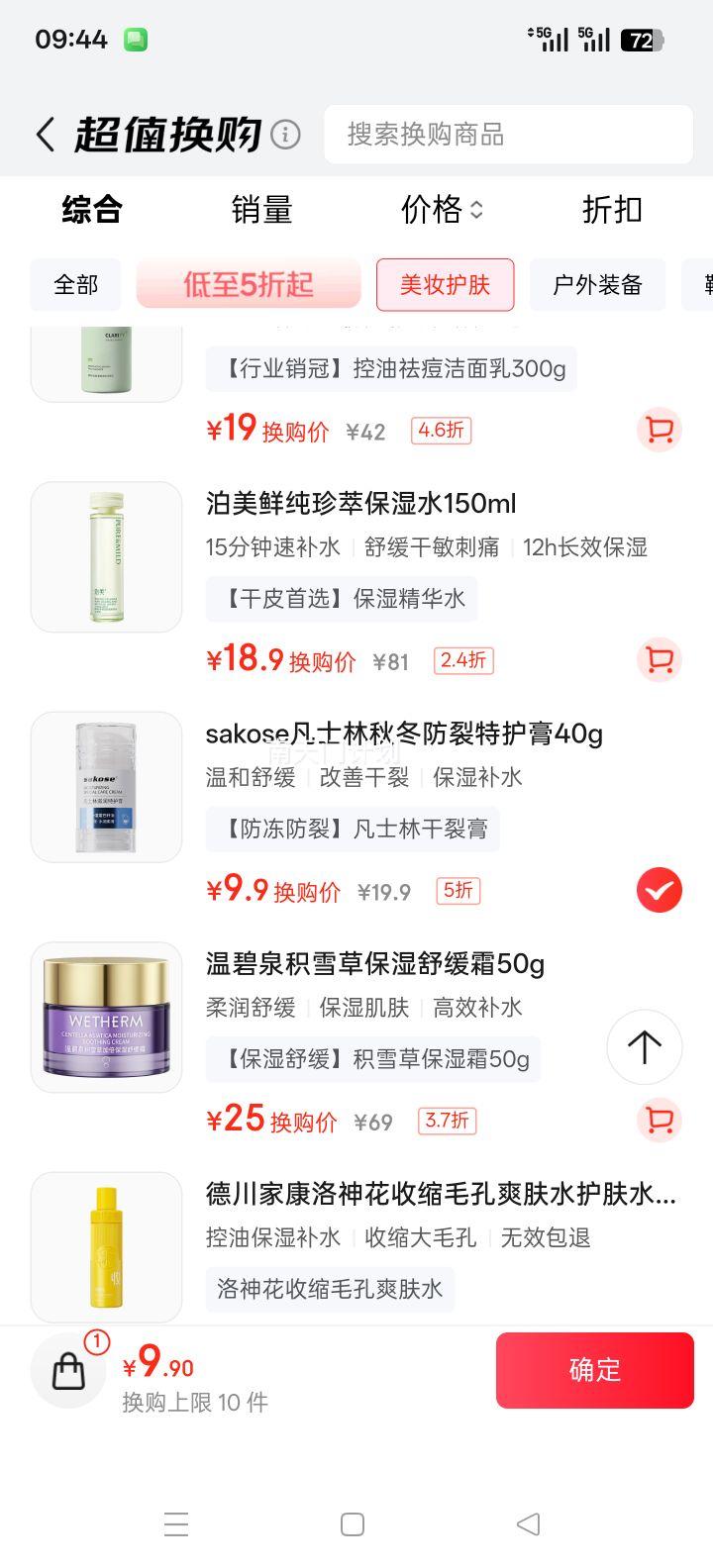This screenshot has height=1568, width=713.
Task: Choose the 户外装备 category chip
Action: [x=597, y=285]
